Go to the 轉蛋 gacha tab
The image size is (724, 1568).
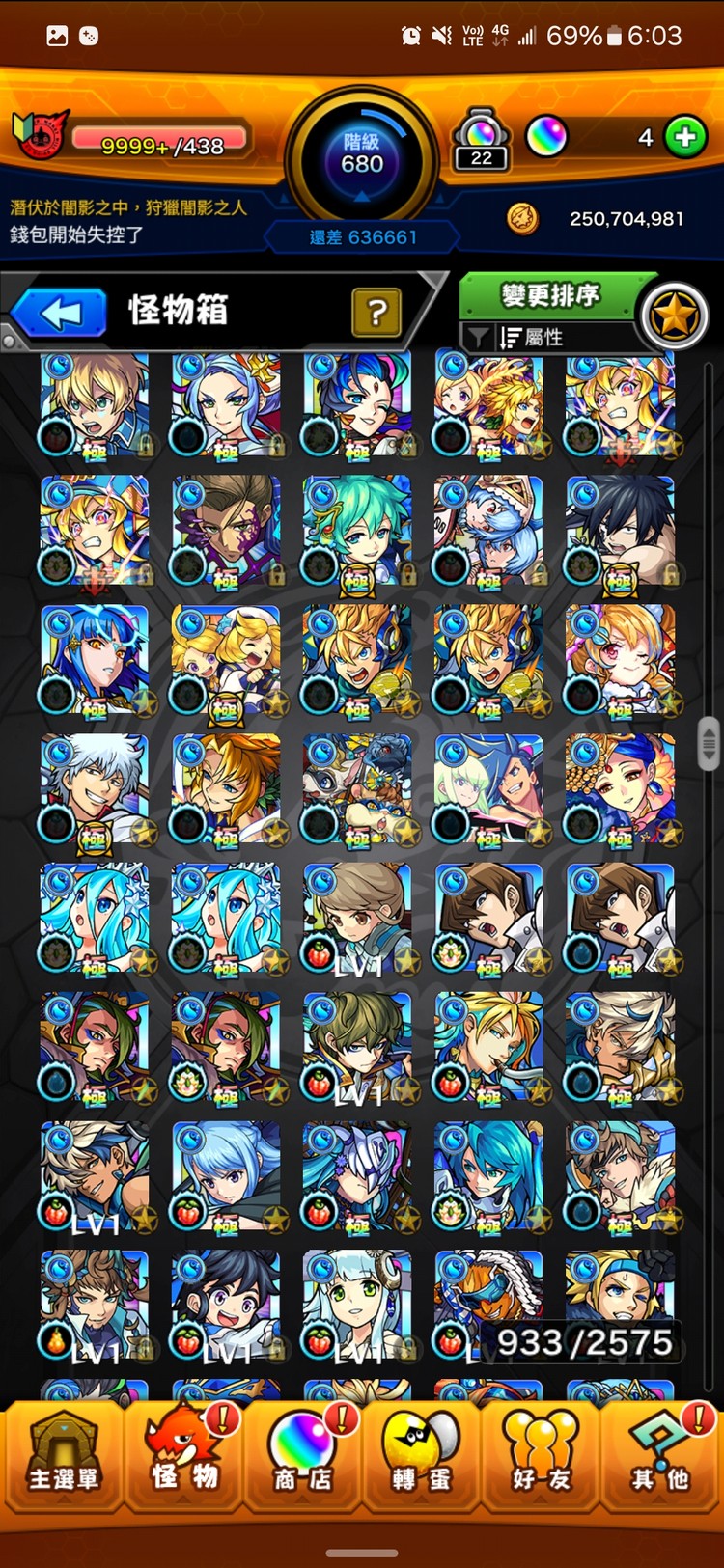click(x=422, y=1458)
